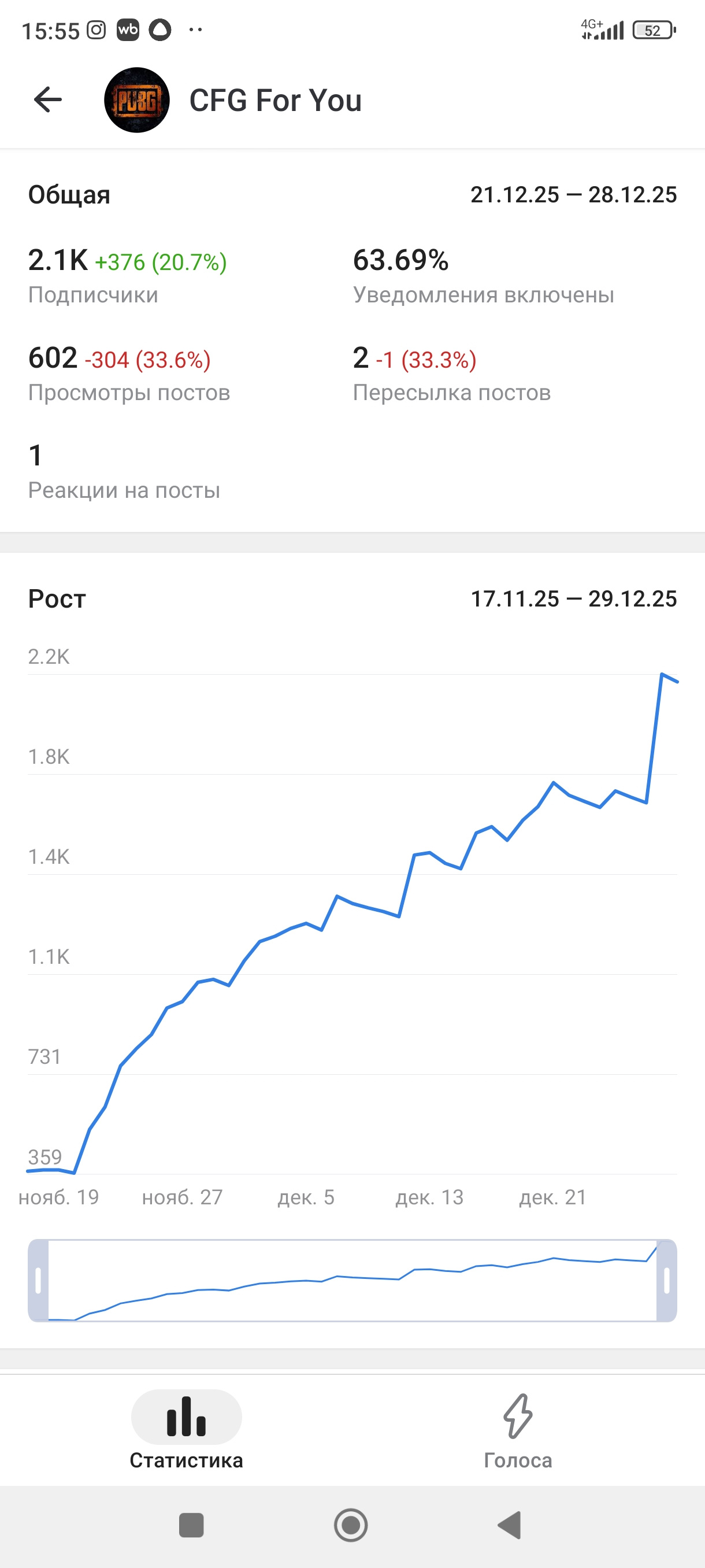Tap the system home button
Screen dimensions: 705x1568
pos(351,1525)
